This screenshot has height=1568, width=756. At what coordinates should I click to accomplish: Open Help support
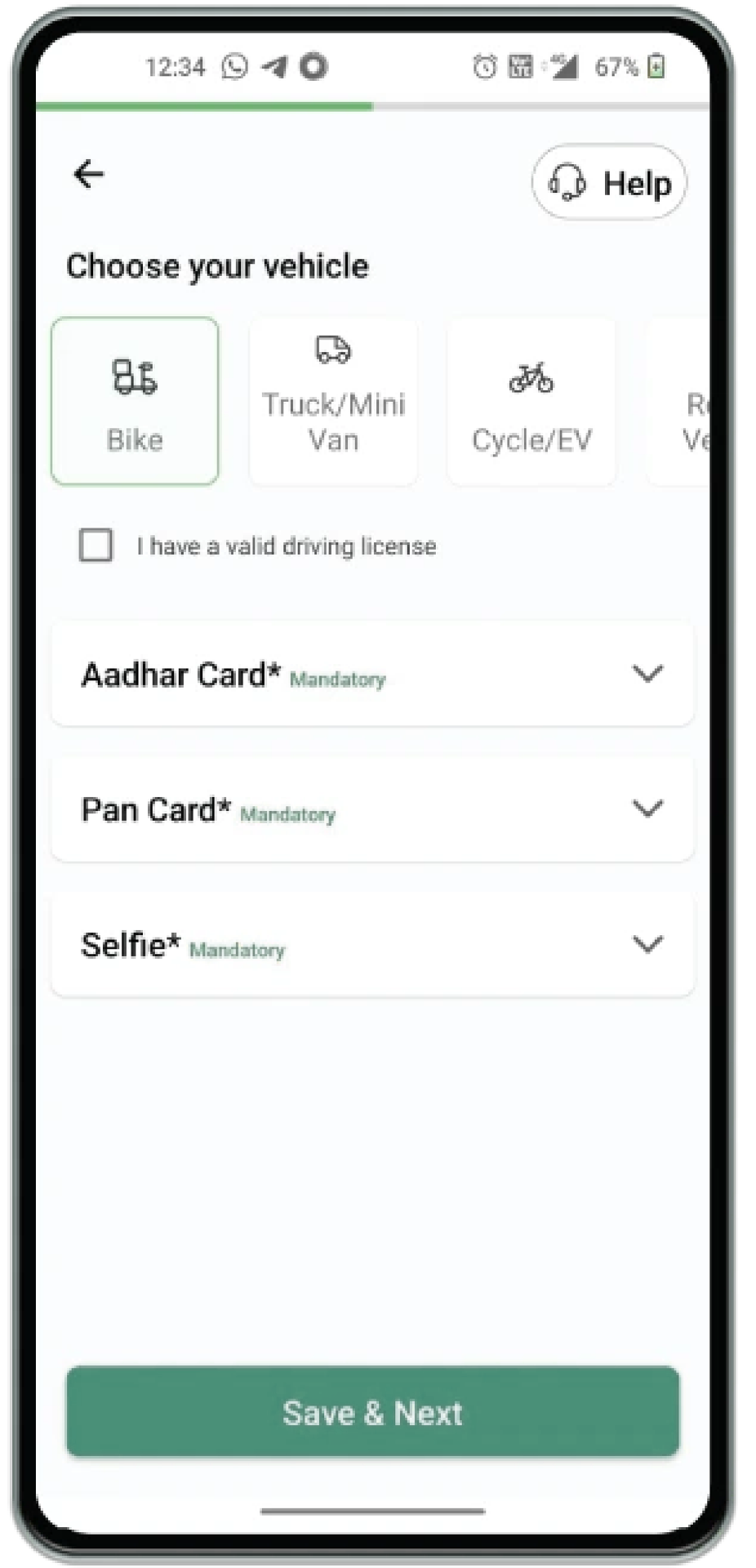pyautogui.click(x=609, y=183)
